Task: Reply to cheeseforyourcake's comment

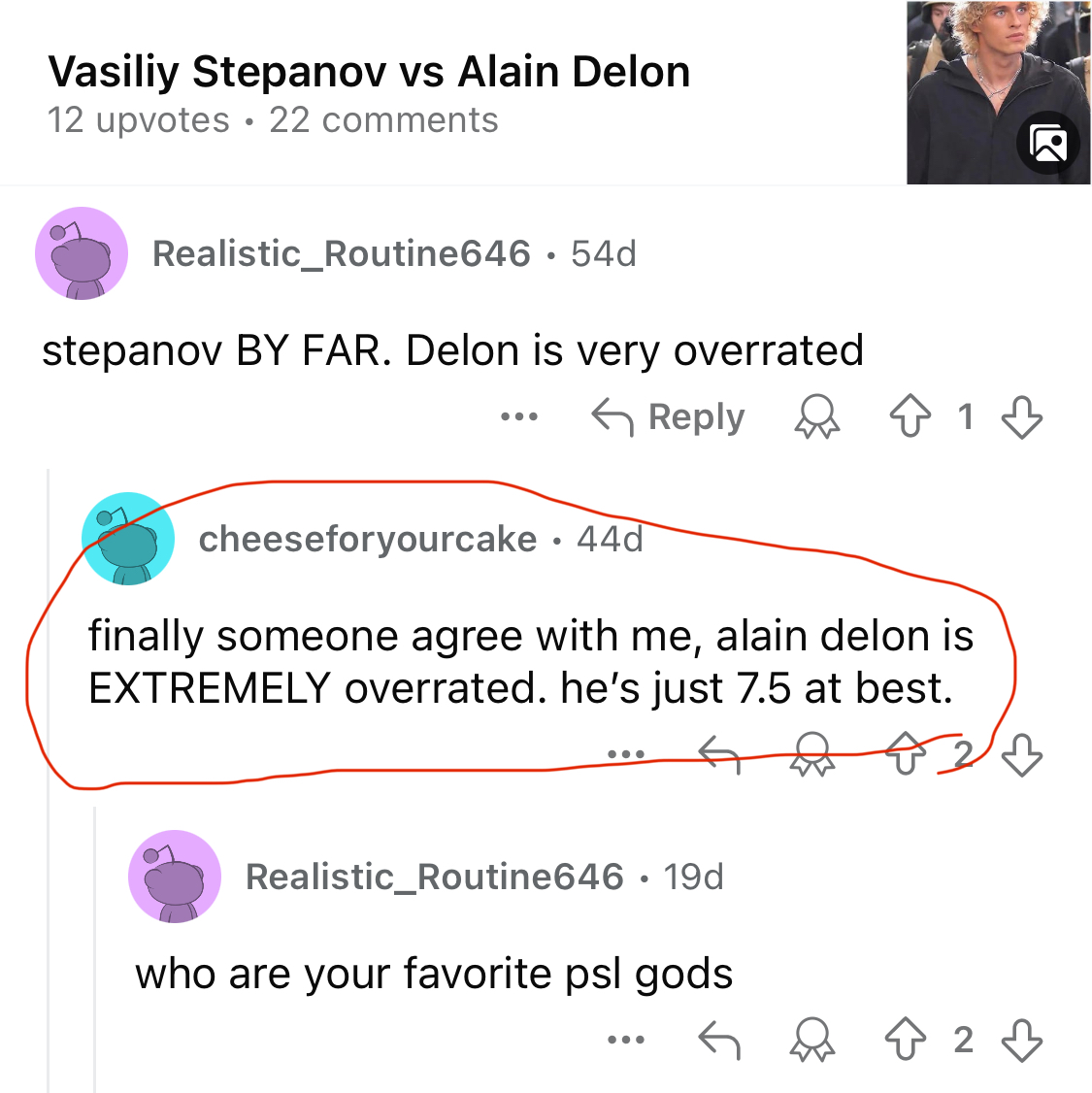Action: (x=719, y=754)
